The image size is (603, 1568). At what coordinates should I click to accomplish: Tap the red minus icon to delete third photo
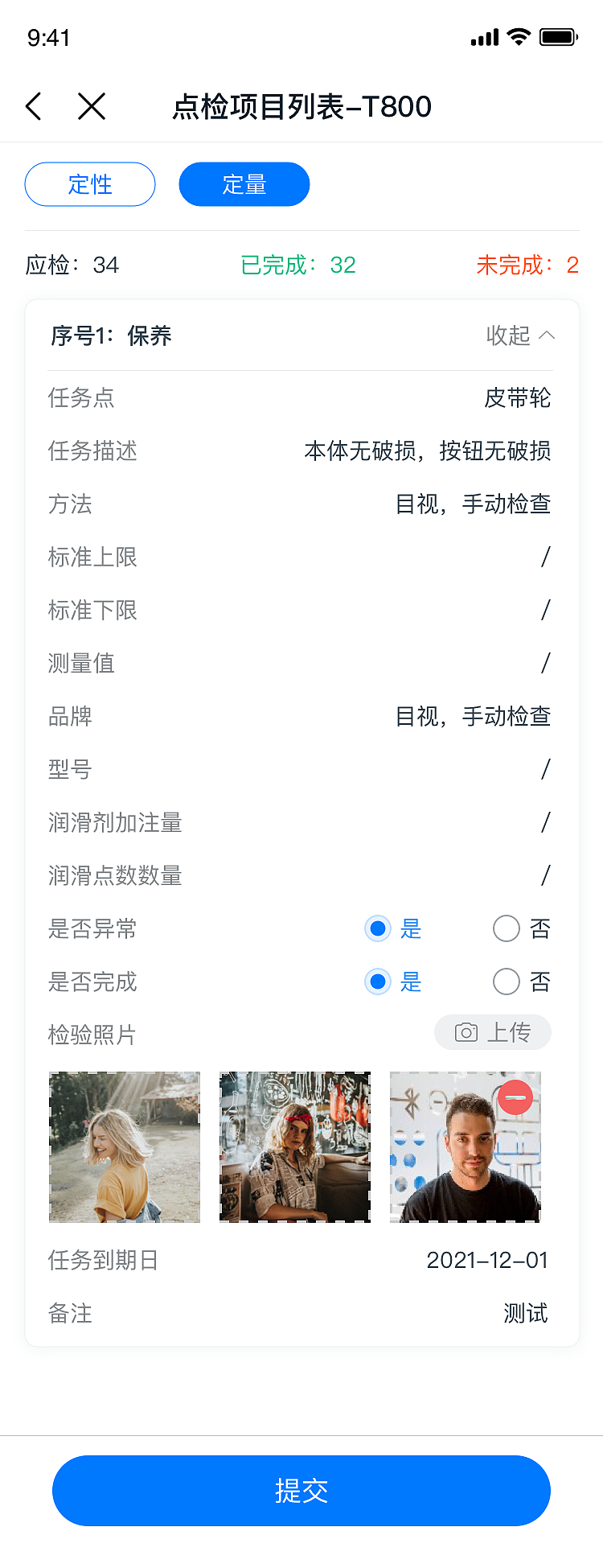pos(515,1097)
